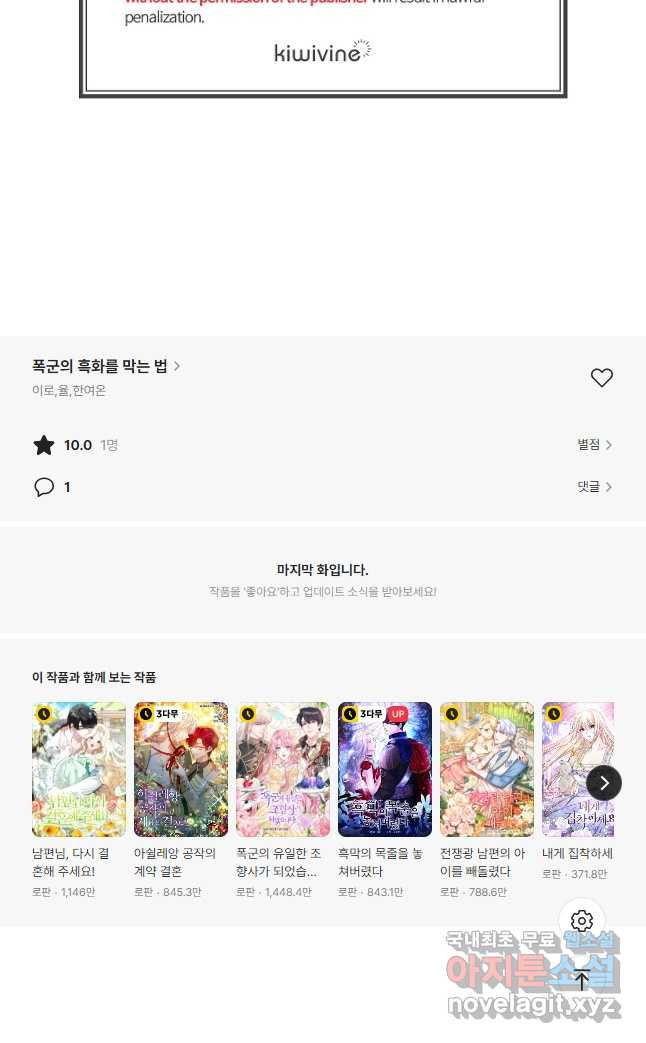Show next recommended titles with arrow button

click(604, 783)
